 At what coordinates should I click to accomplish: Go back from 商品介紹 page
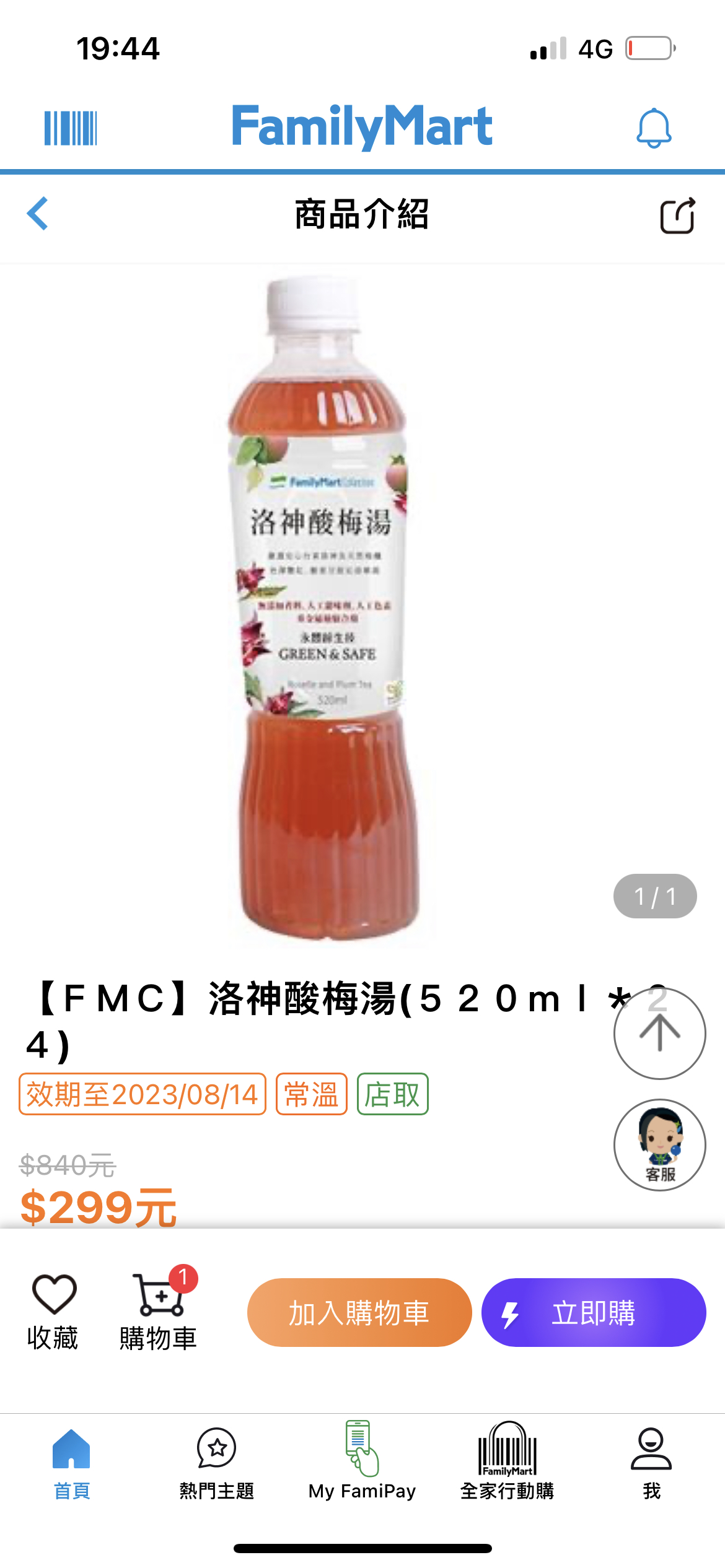point(38,214)
